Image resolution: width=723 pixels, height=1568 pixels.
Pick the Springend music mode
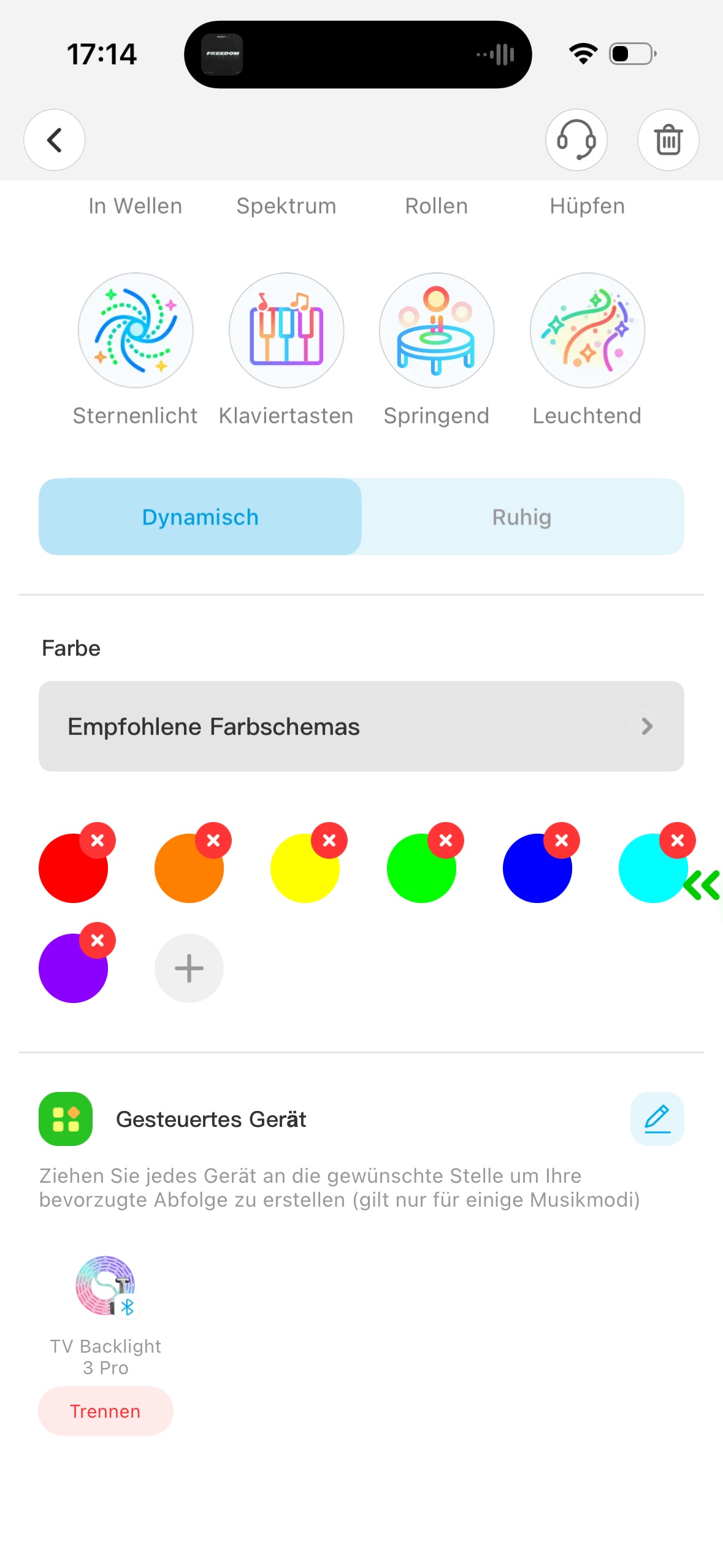437,331
